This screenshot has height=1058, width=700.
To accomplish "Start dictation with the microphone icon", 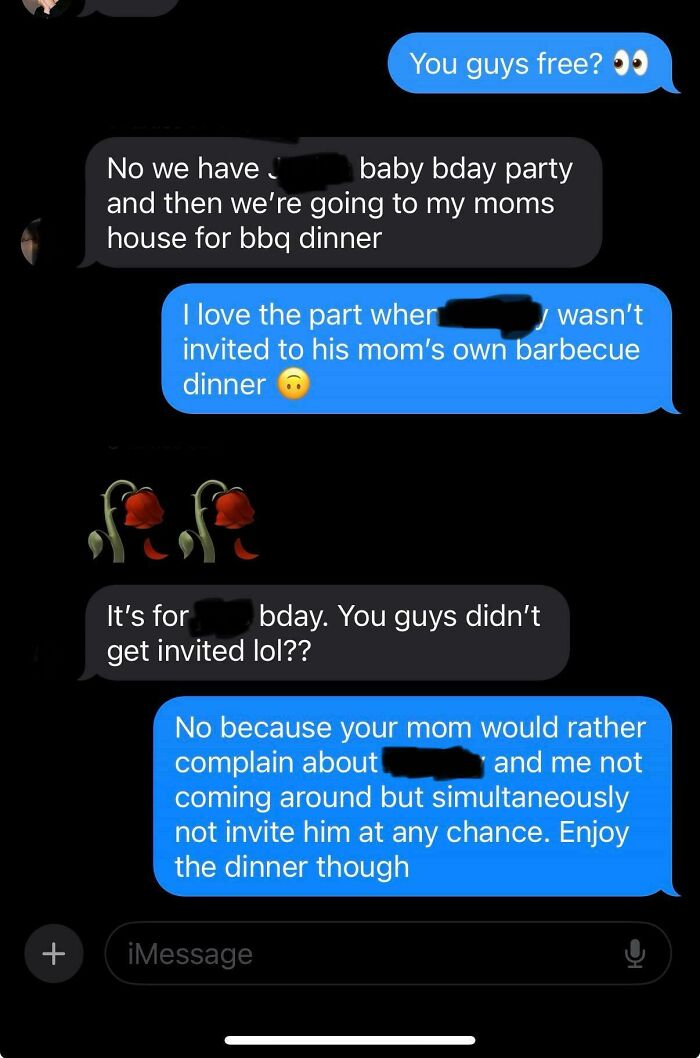I will coord(634,954).
